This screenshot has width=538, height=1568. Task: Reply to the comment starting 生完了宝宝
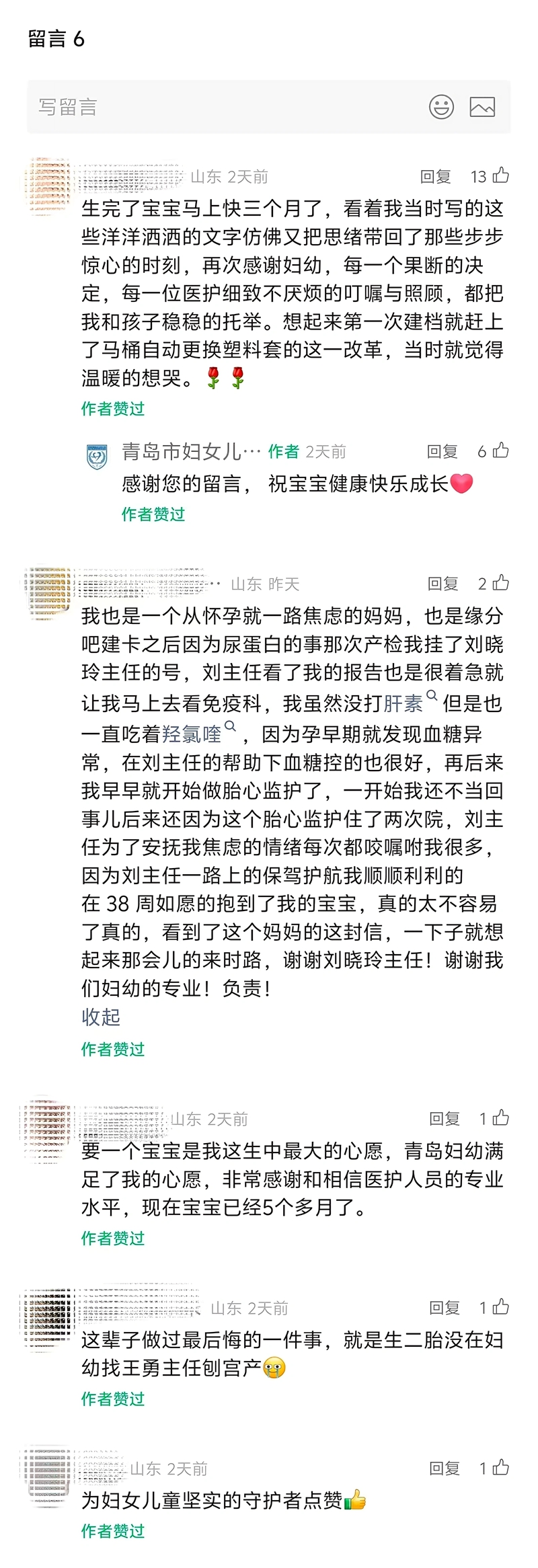[x=435, y=177]
